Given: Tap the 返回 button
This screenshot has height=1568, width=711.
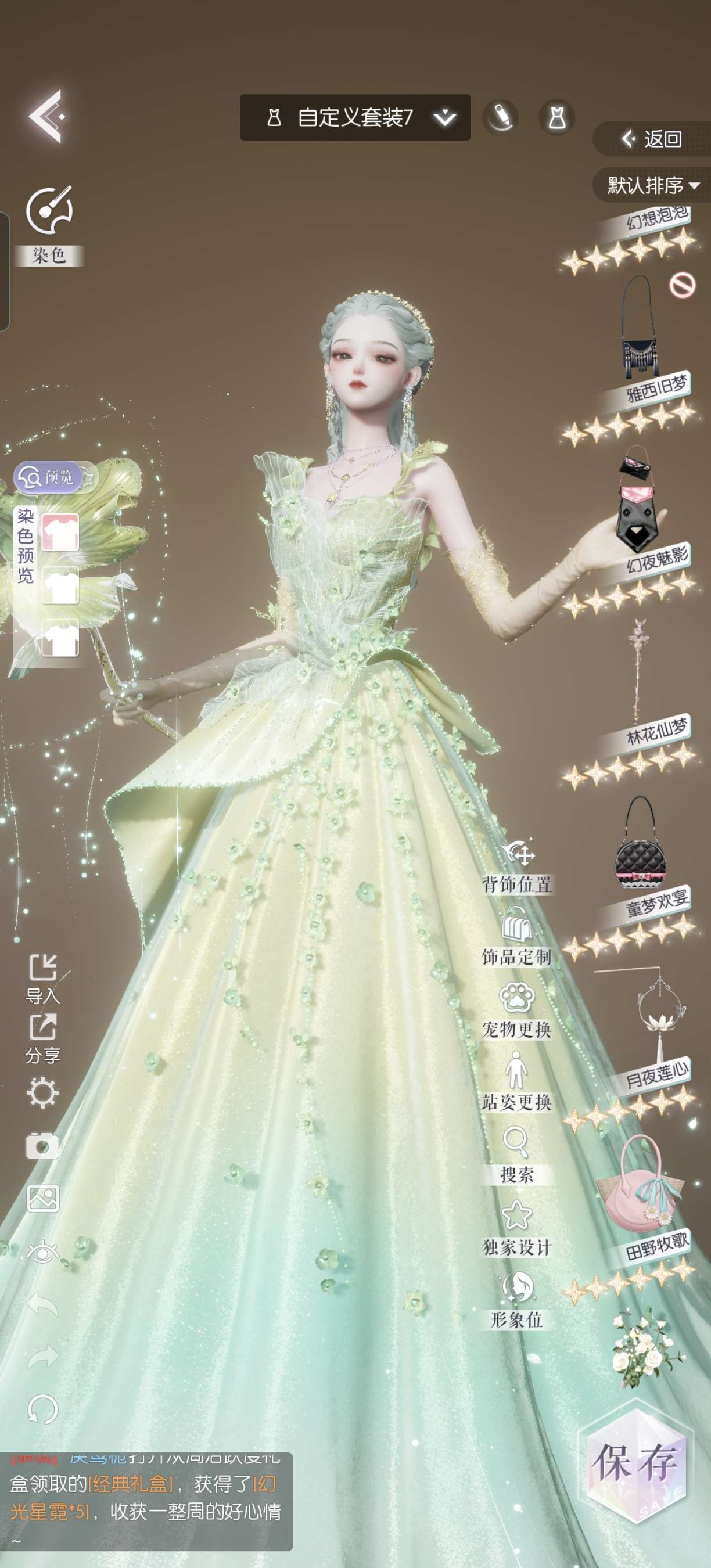Looking at the screenshot, I should coord(652,139).
